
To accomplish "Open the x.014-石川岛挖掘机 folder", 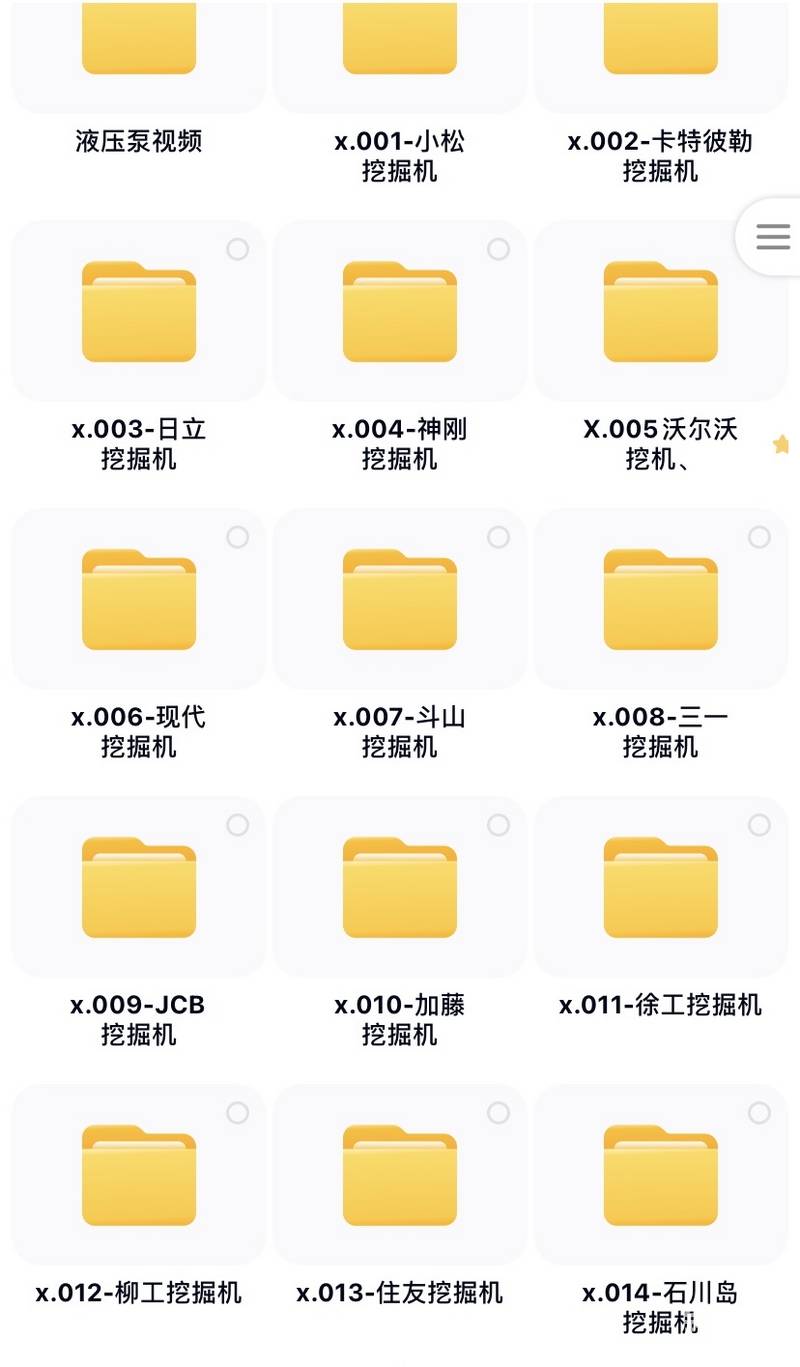I will coord(661,1176).
